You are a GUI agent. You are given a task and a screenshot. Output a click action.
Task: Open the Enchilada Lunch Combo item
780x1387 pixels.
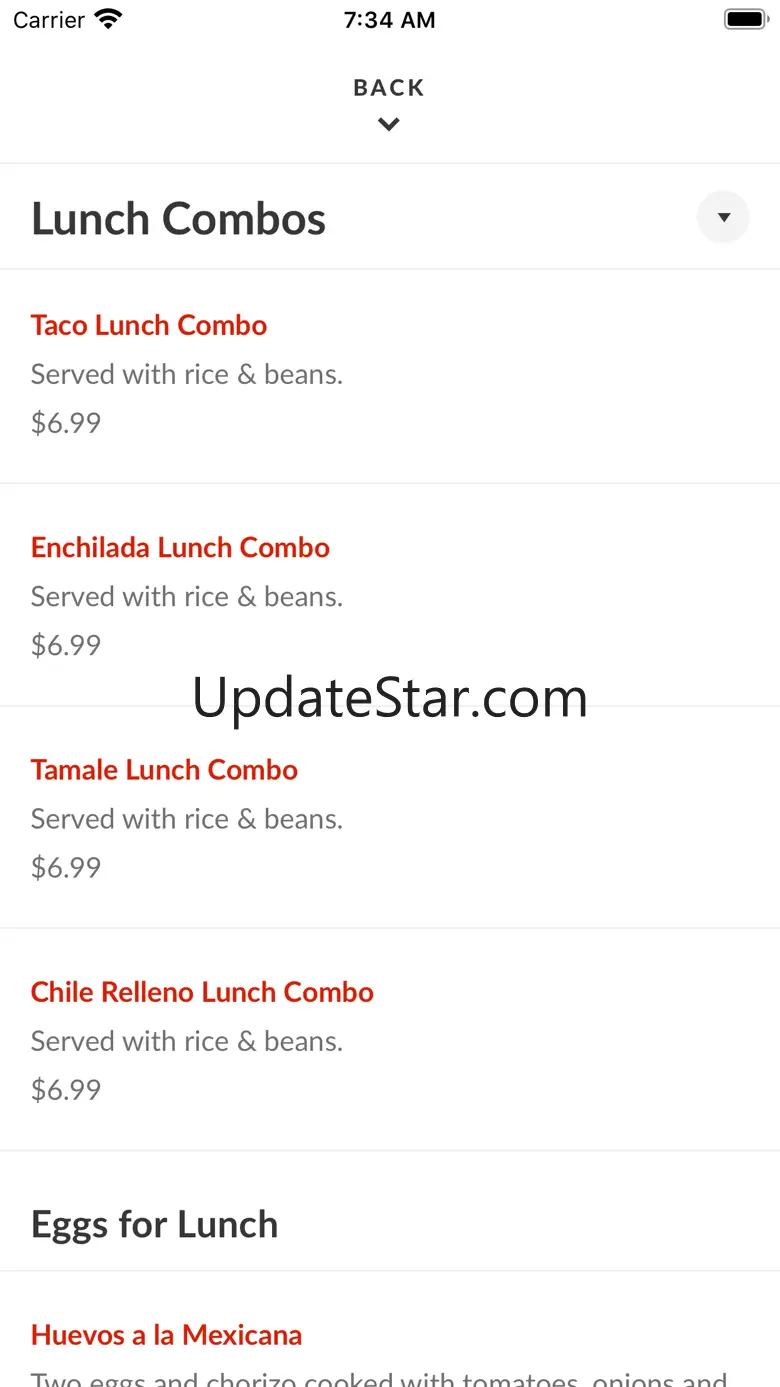180,548
